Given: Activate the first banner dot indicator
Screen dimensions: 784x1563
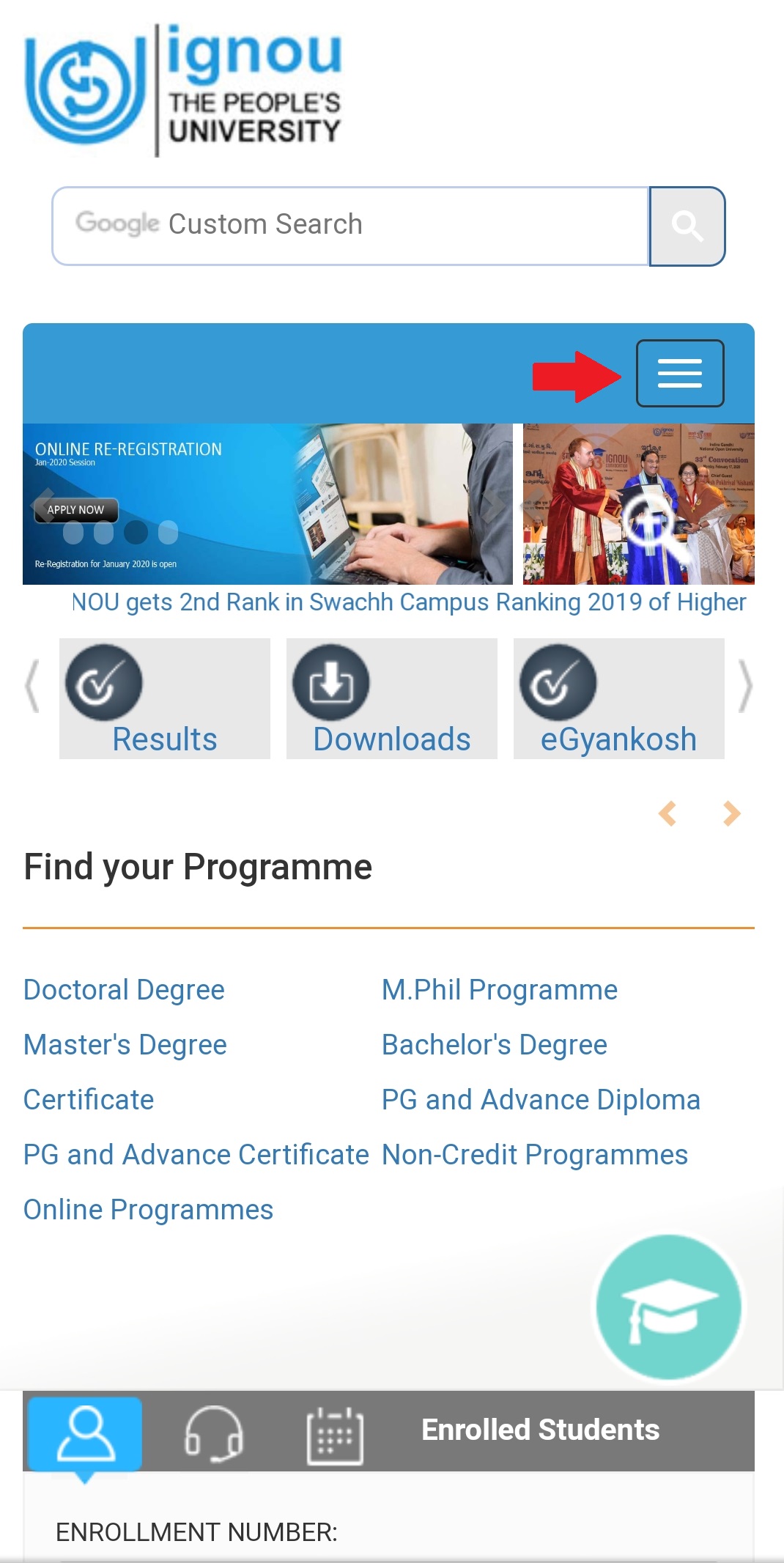Looking at the screenshot, I should point(73,532).
